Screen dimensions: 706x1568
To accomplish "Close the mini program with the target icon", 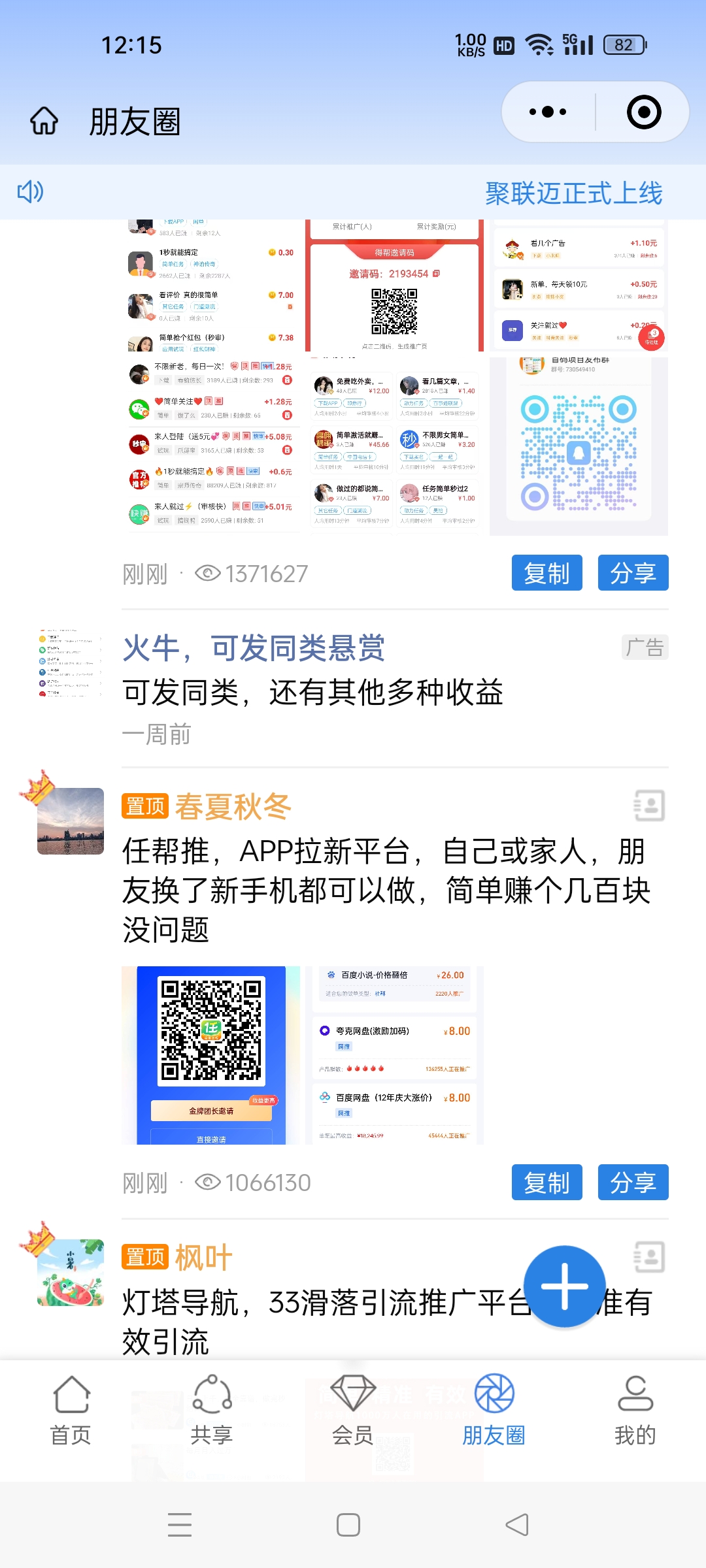I will (644, 112).
